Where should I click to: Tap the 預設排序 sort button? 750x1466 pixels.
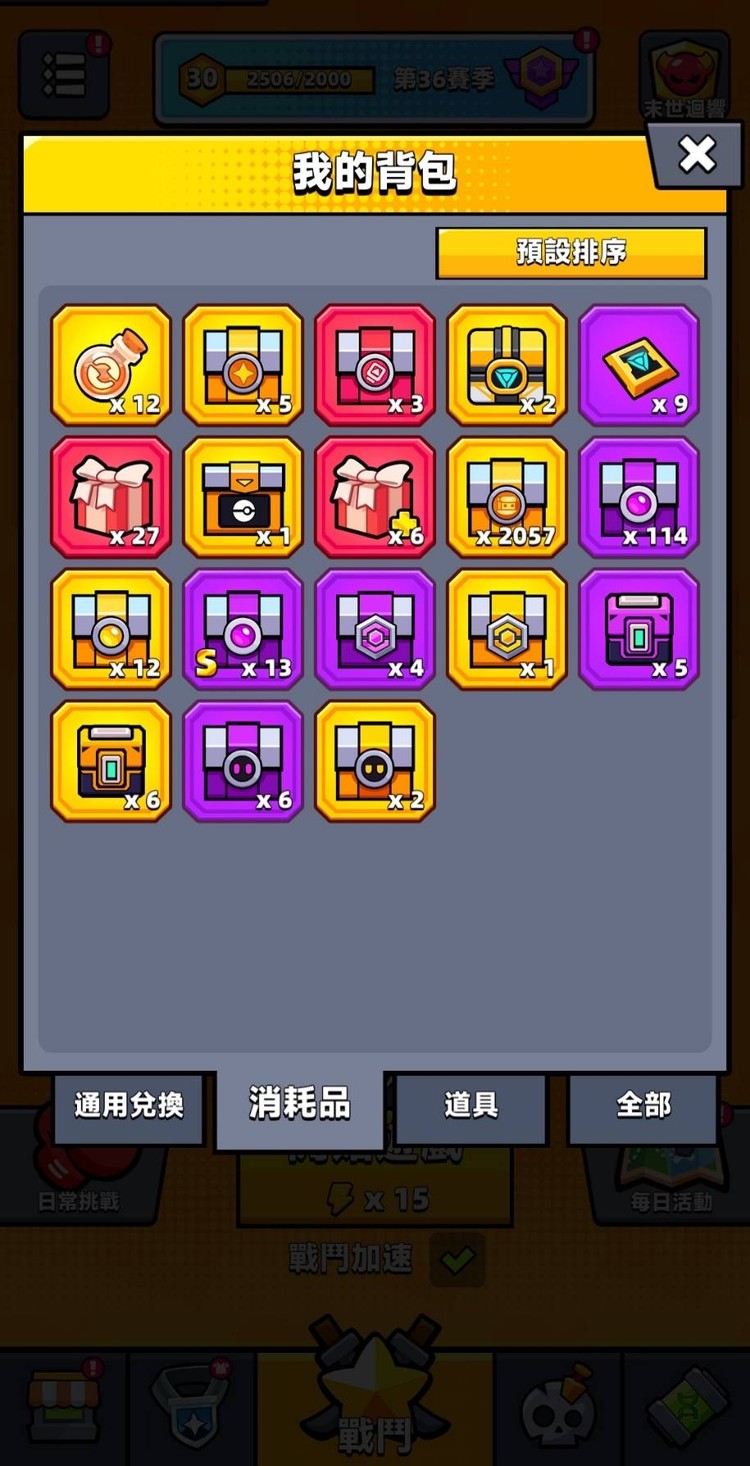coord(571,252)
